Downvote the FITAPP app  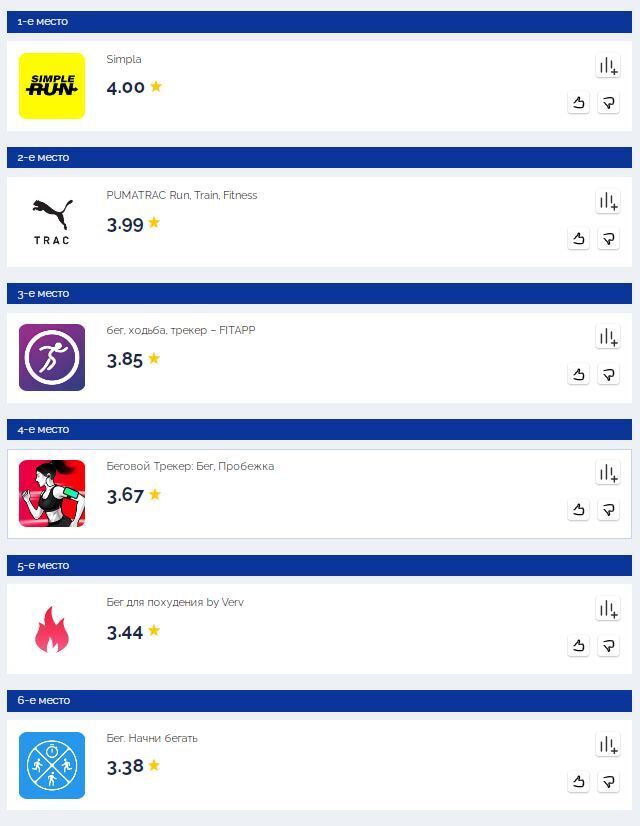pos(608,375)
